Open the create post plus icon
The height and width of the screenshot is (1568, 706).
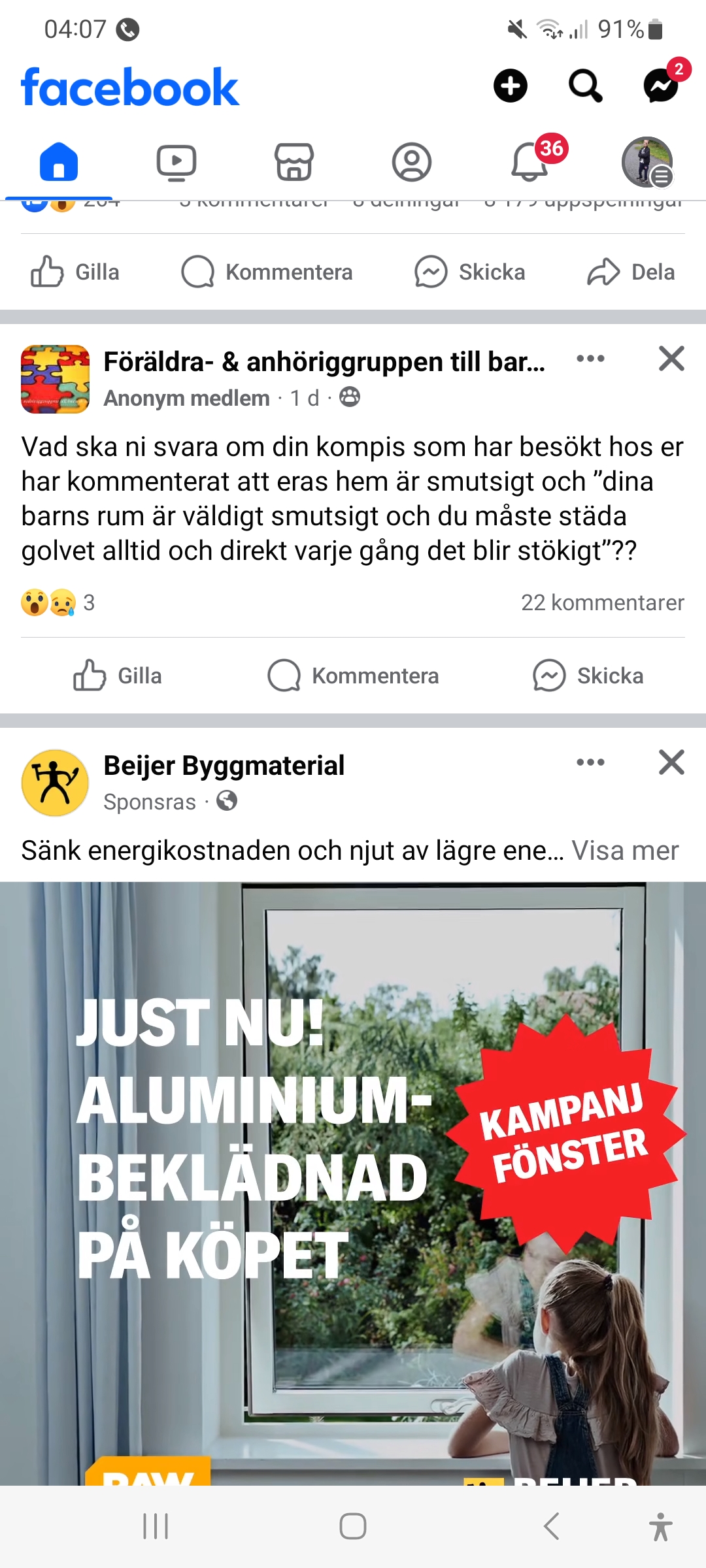coord(510,86)
